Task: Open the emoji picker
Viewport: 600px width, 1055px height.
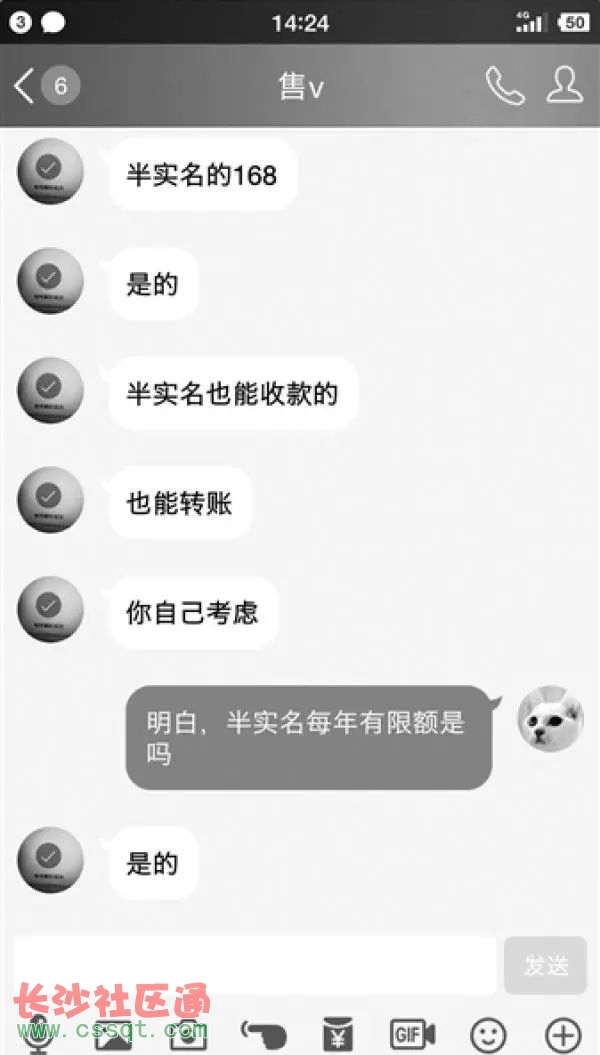Action: (488, 1034)
